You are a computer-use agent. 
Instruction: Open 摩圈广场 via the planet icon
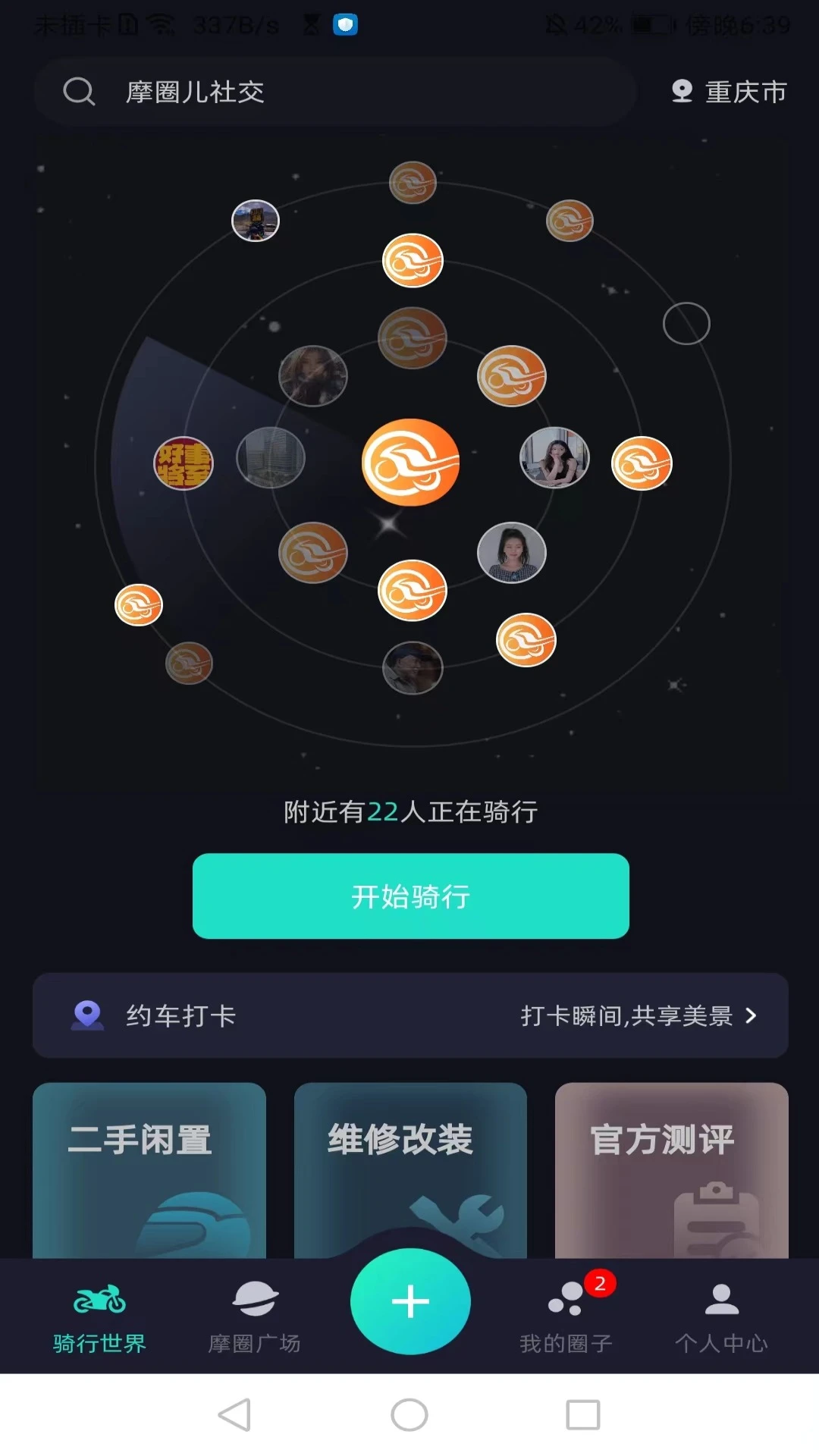[x=255, y=1297]
